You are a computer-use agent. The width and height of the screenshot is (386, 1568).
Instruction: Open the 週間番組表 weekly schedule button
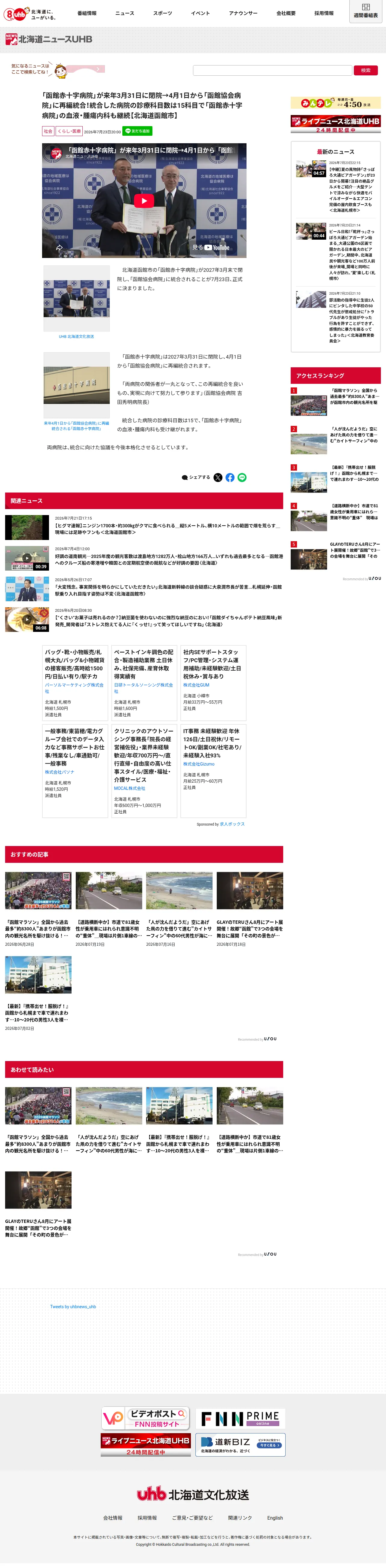click(366, 11)
